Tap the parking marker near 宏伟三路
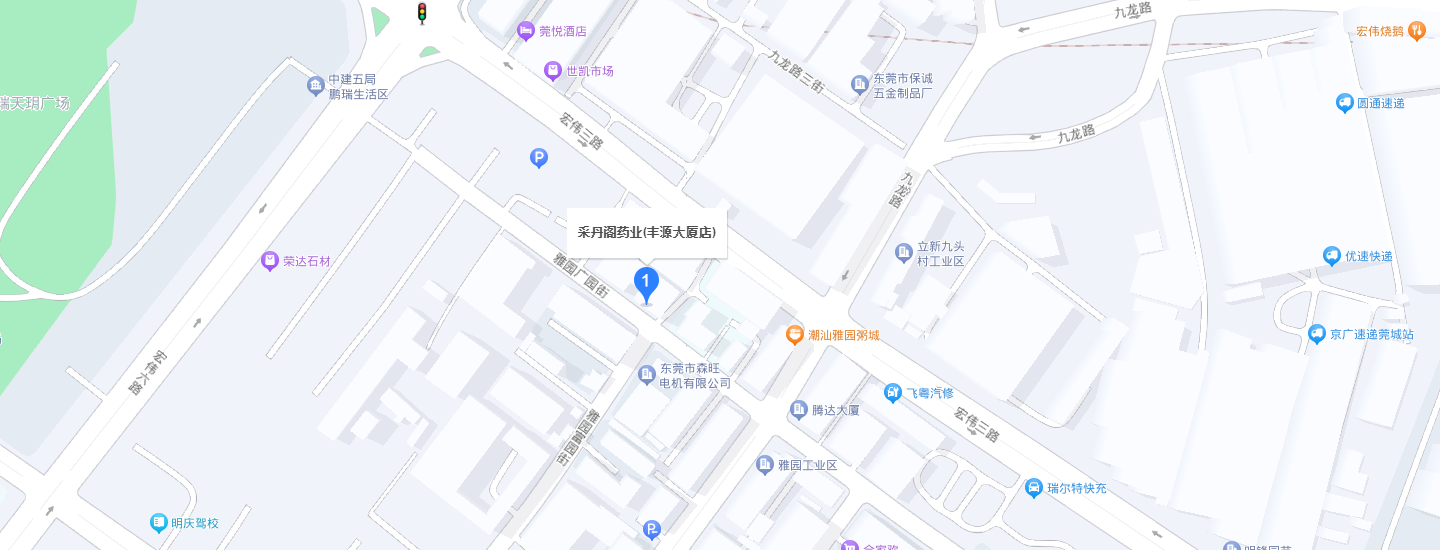Image resolution: width=1440 pixels, height=550 pixels. click(538, 158)
